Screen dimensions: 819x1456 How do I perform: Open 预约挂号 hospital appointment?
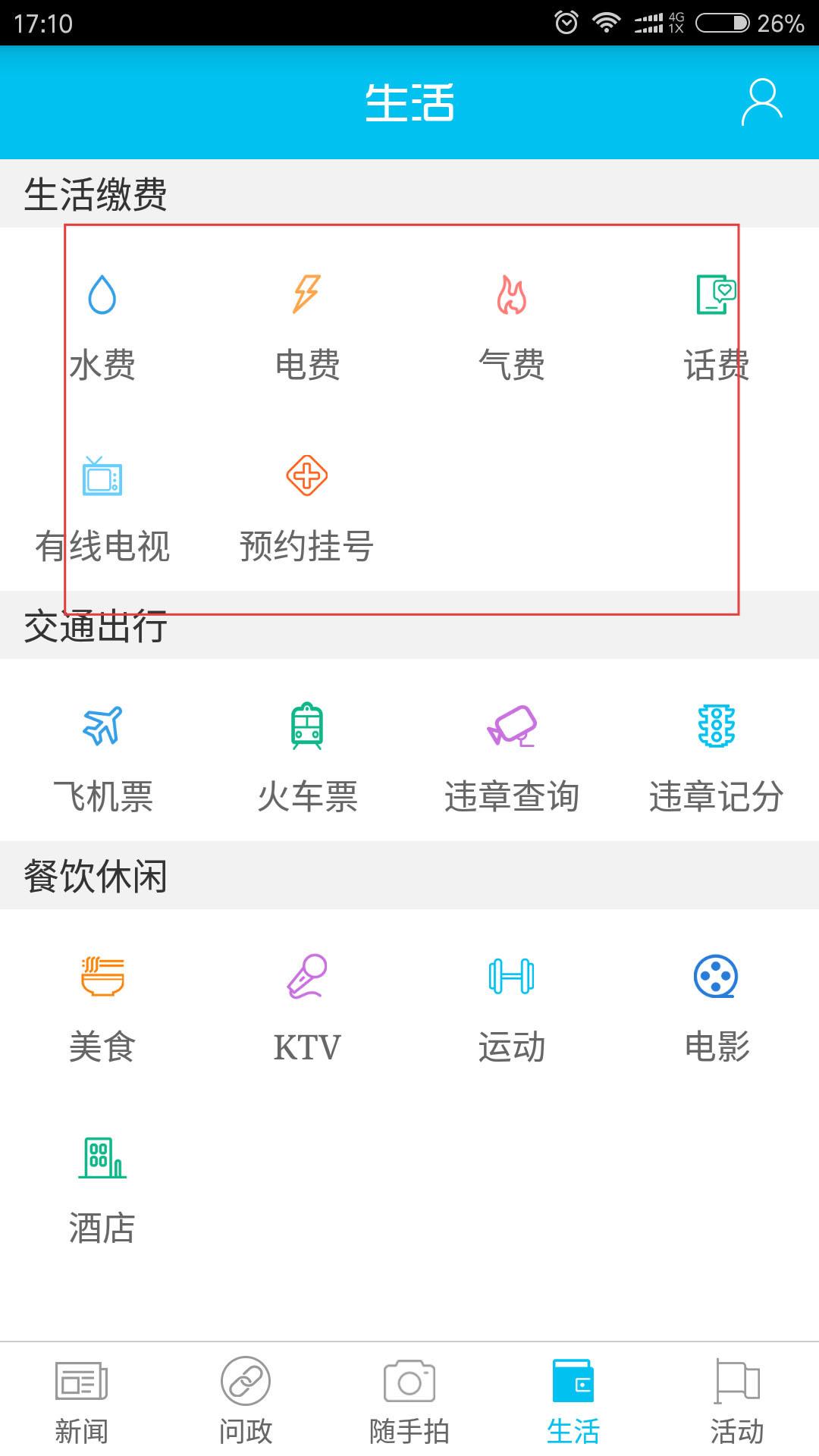click(307, 508)
